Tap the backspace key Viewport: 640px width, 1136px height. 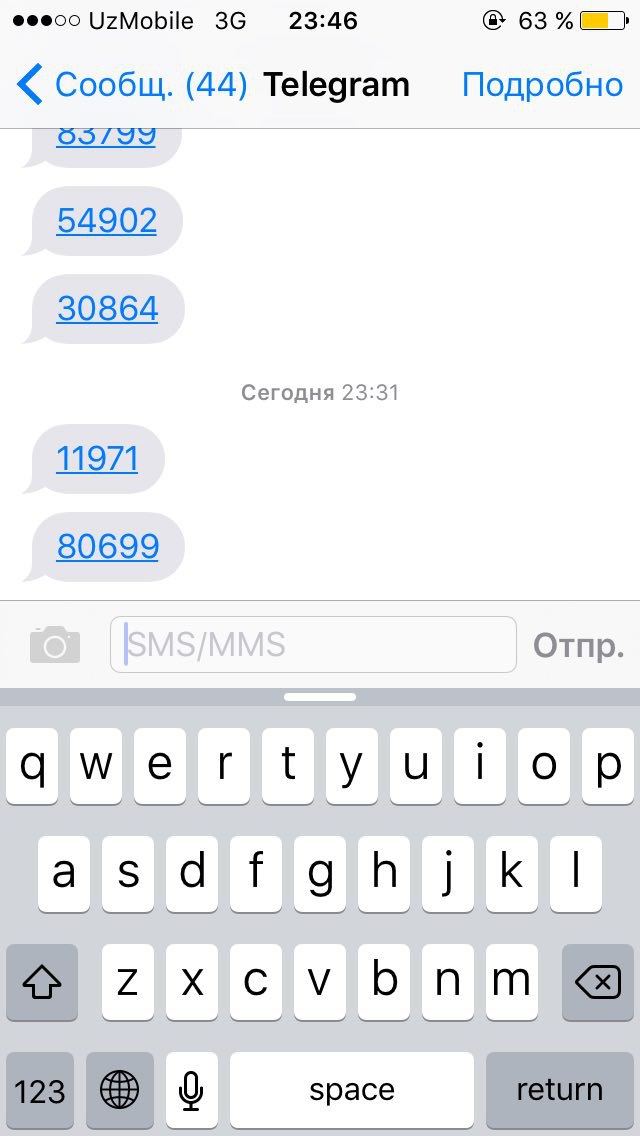pyautogui.click(x=598, y=983)
